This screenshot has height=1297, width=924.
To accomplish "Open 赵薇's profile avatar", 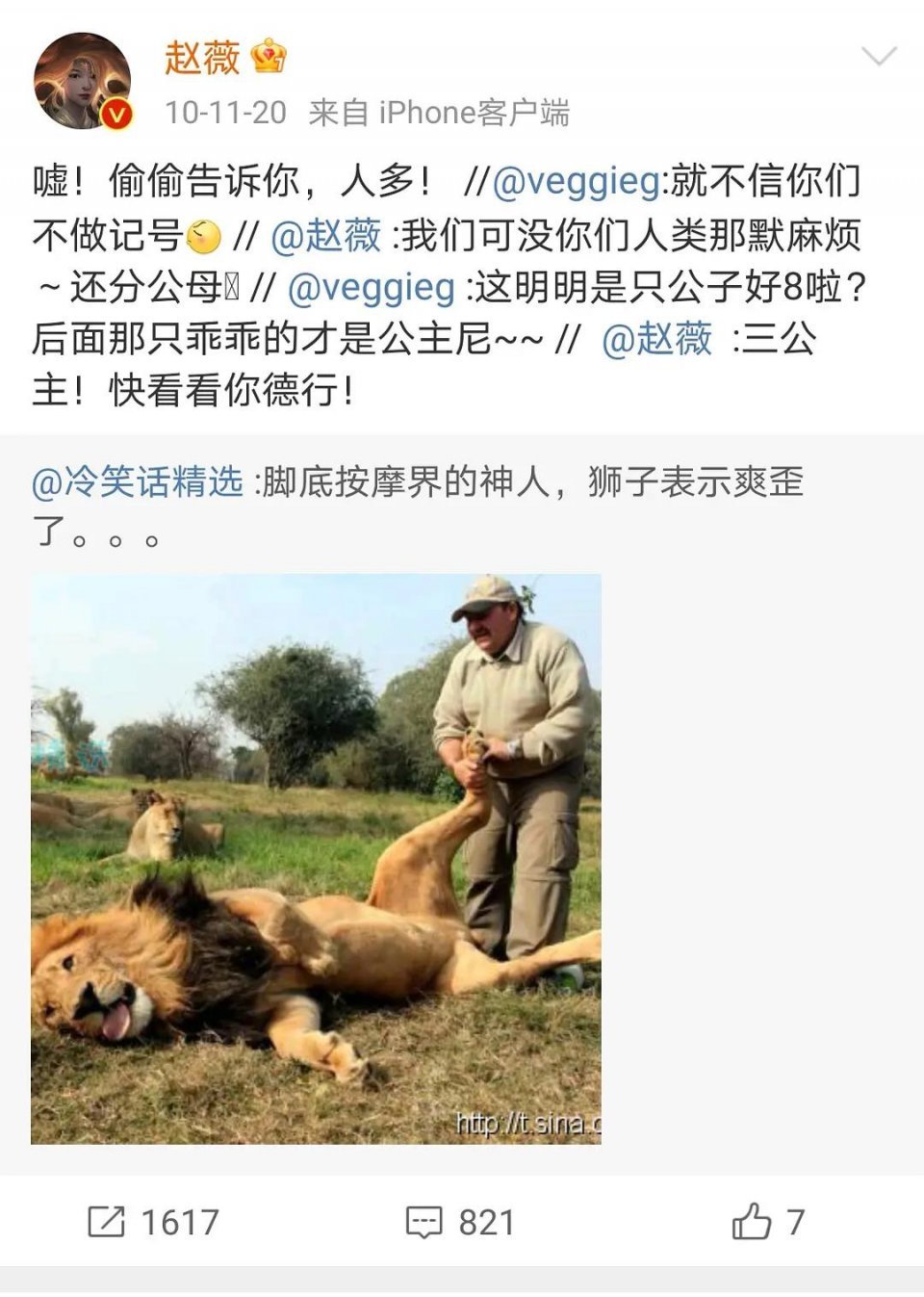I will 82,83.
